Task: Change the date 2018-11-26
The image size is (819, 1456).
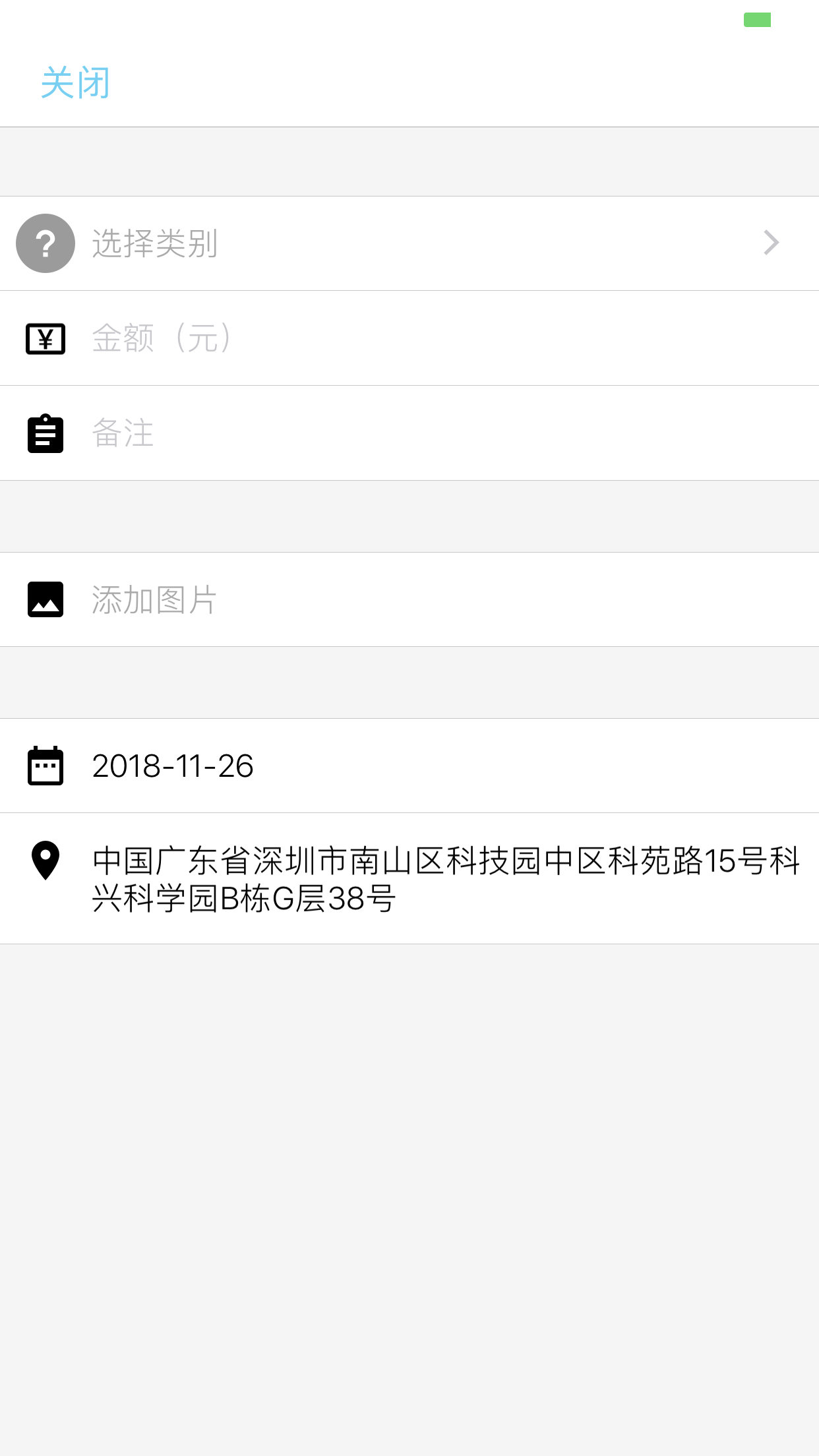Action: [x=409, y=766]
